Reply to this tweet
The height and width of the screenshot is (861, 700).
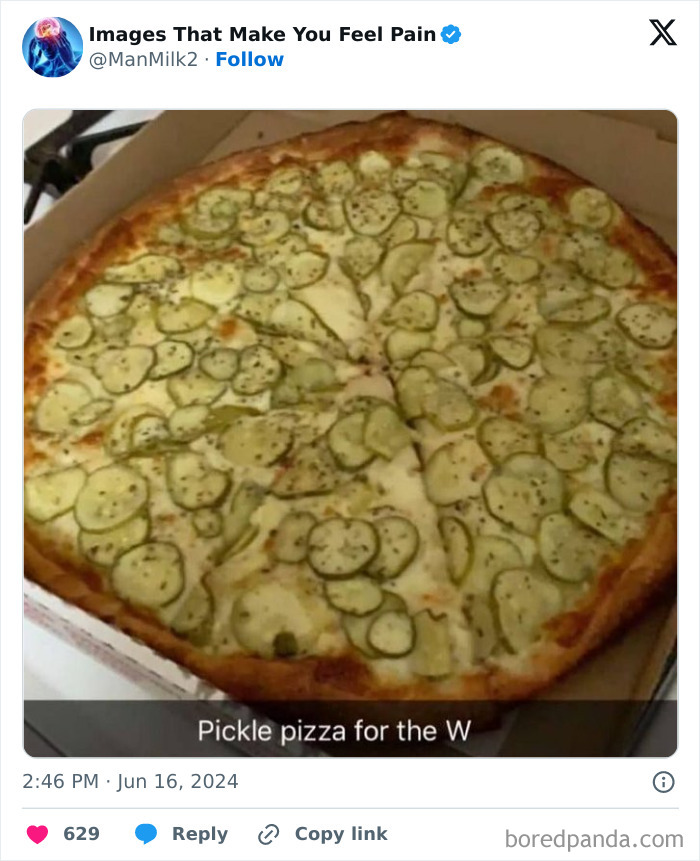coord(182,834)
